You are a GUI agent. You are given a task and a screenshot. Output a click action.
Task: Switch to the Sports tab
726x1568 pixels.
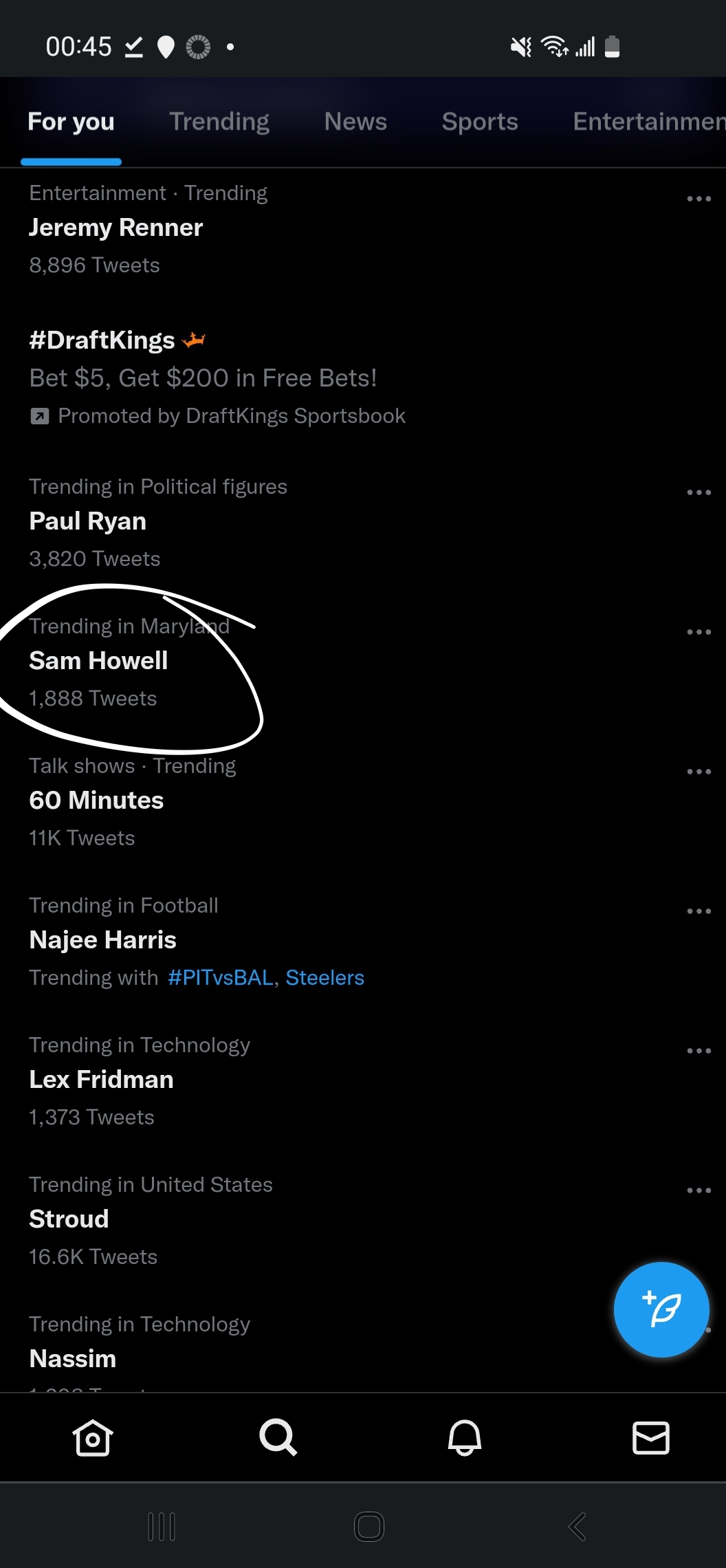pos(480,122)
